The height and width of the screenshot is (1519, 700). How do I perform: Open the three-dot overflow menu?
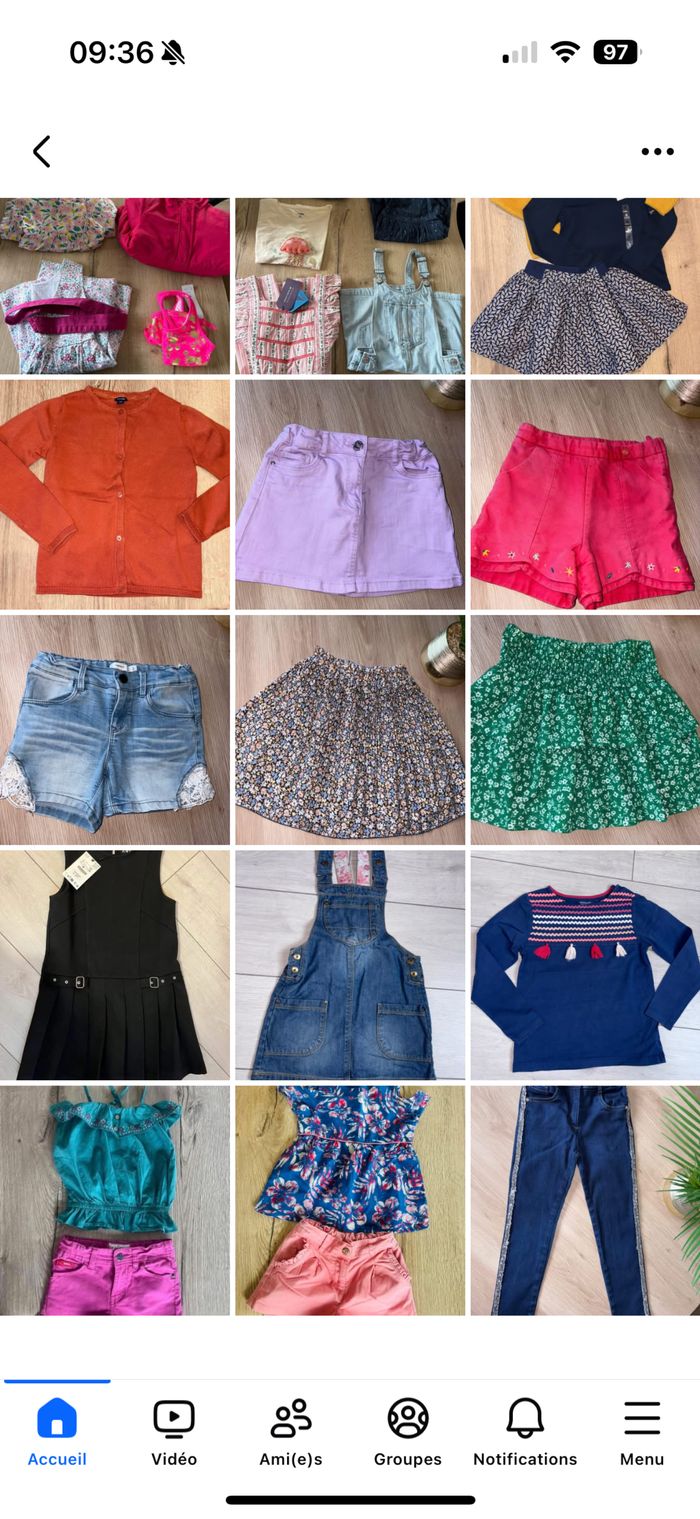click(x=657, y=152)
